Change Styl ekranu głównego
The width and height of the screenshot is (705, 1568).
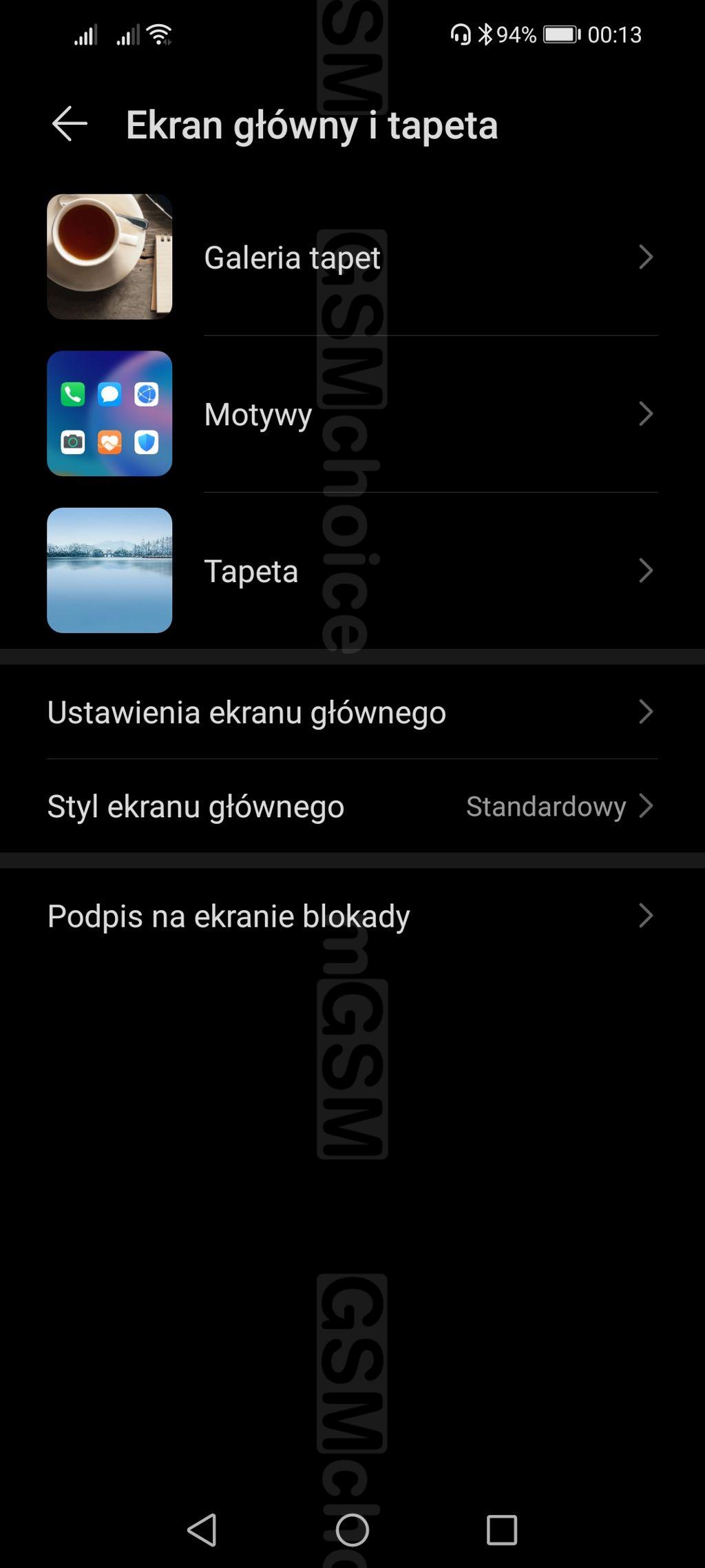point(351,806)
